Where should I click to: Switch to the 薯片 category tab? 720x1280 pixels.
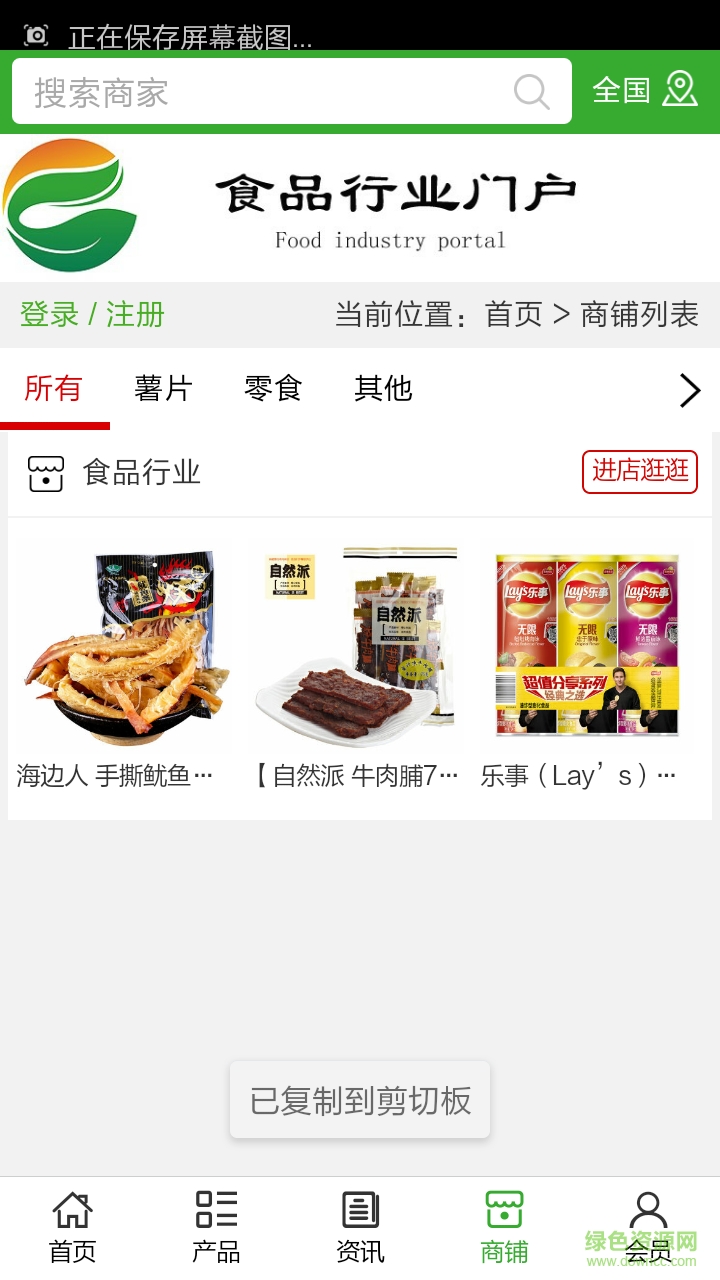[163, 388]
